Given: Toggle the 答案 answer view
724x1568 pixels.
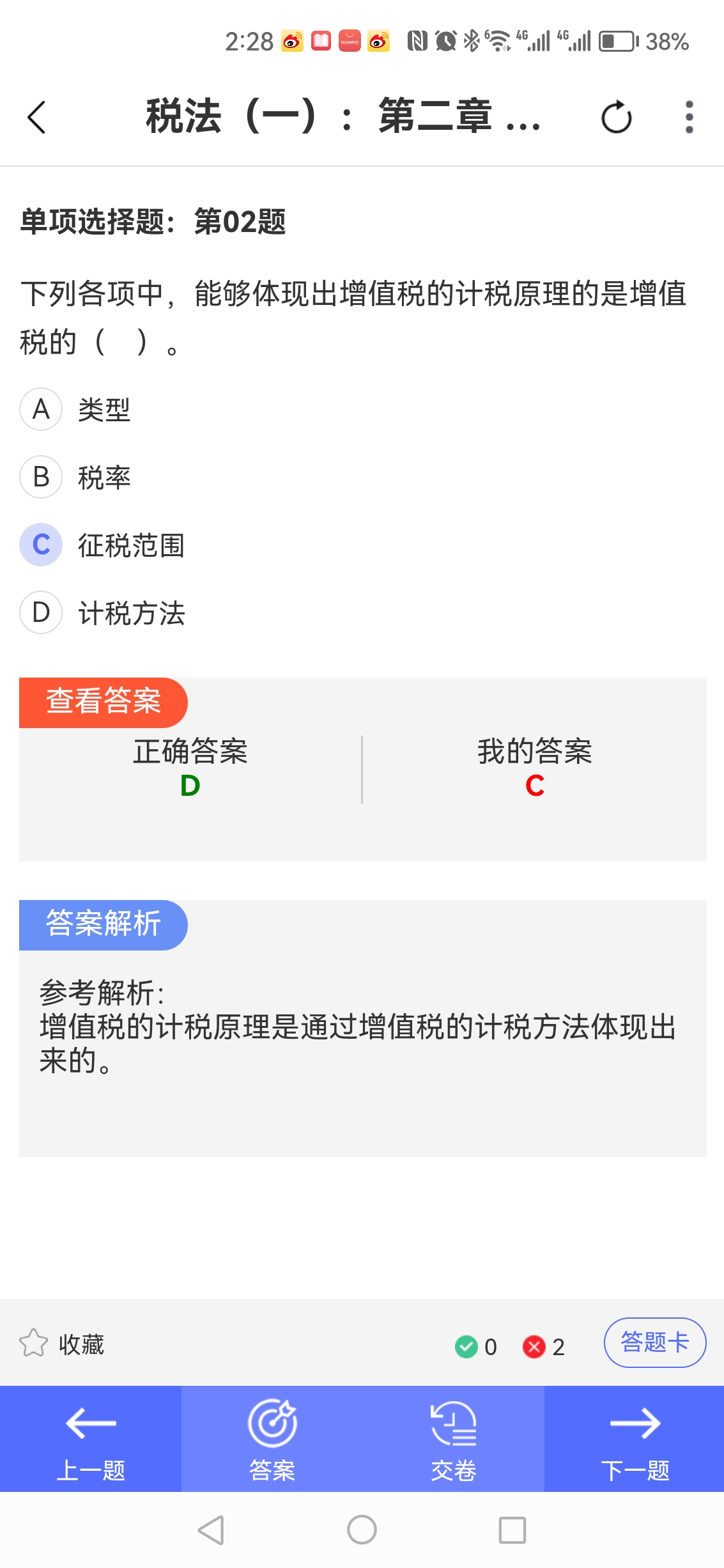Looking at the screenshot, I should [x=272, y=1438].
